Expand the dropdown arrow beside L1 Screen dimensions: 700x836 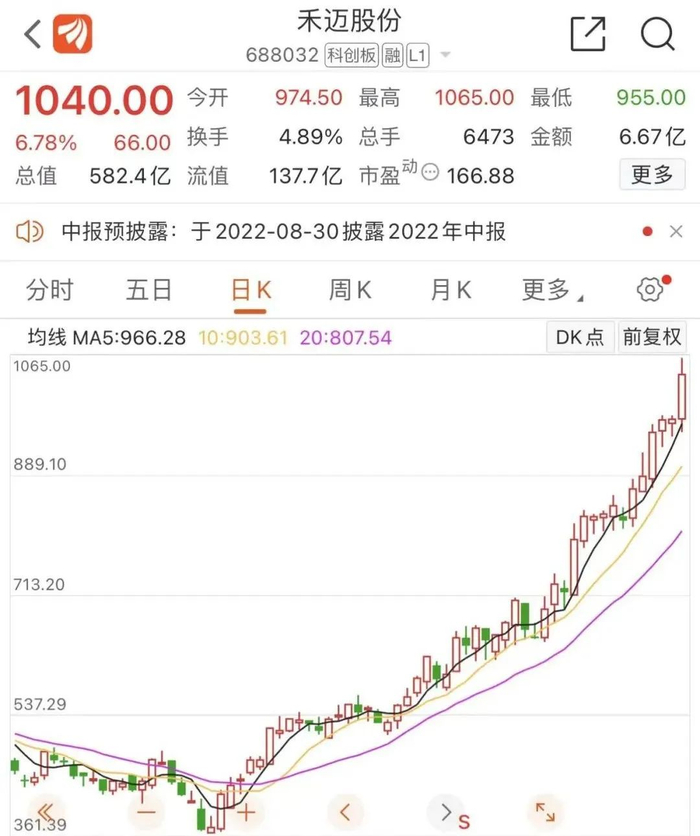445,56
